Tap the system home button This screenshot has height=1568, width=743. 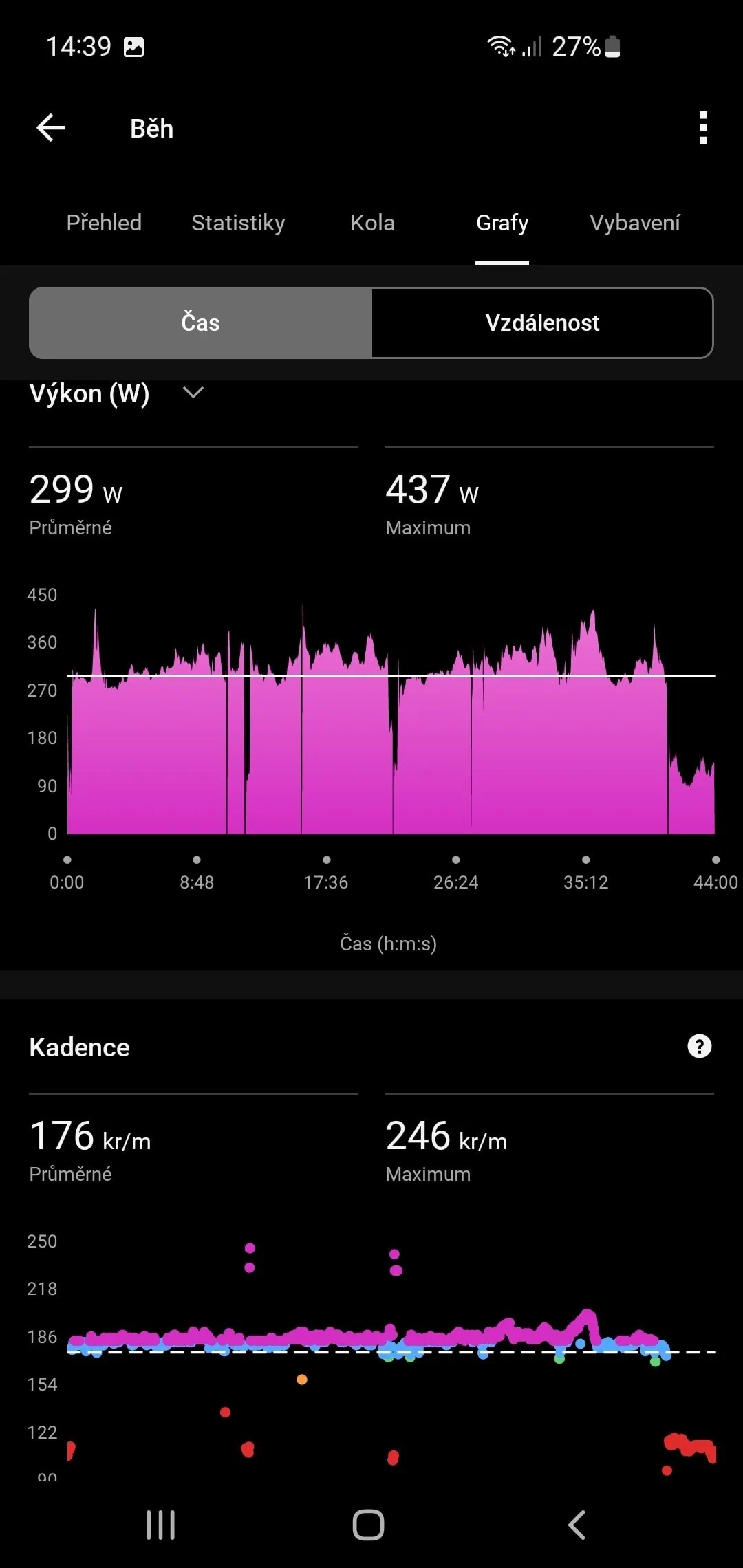[x=368, y=1525]
